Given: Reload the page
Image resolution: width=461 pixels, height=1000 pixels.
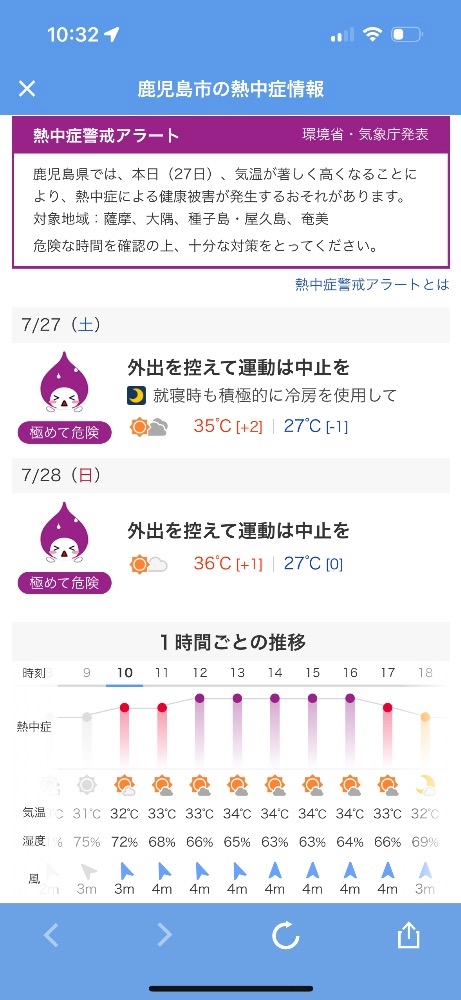Looking at the screenshot, I should pyautogui.click(x=286, y=935).
